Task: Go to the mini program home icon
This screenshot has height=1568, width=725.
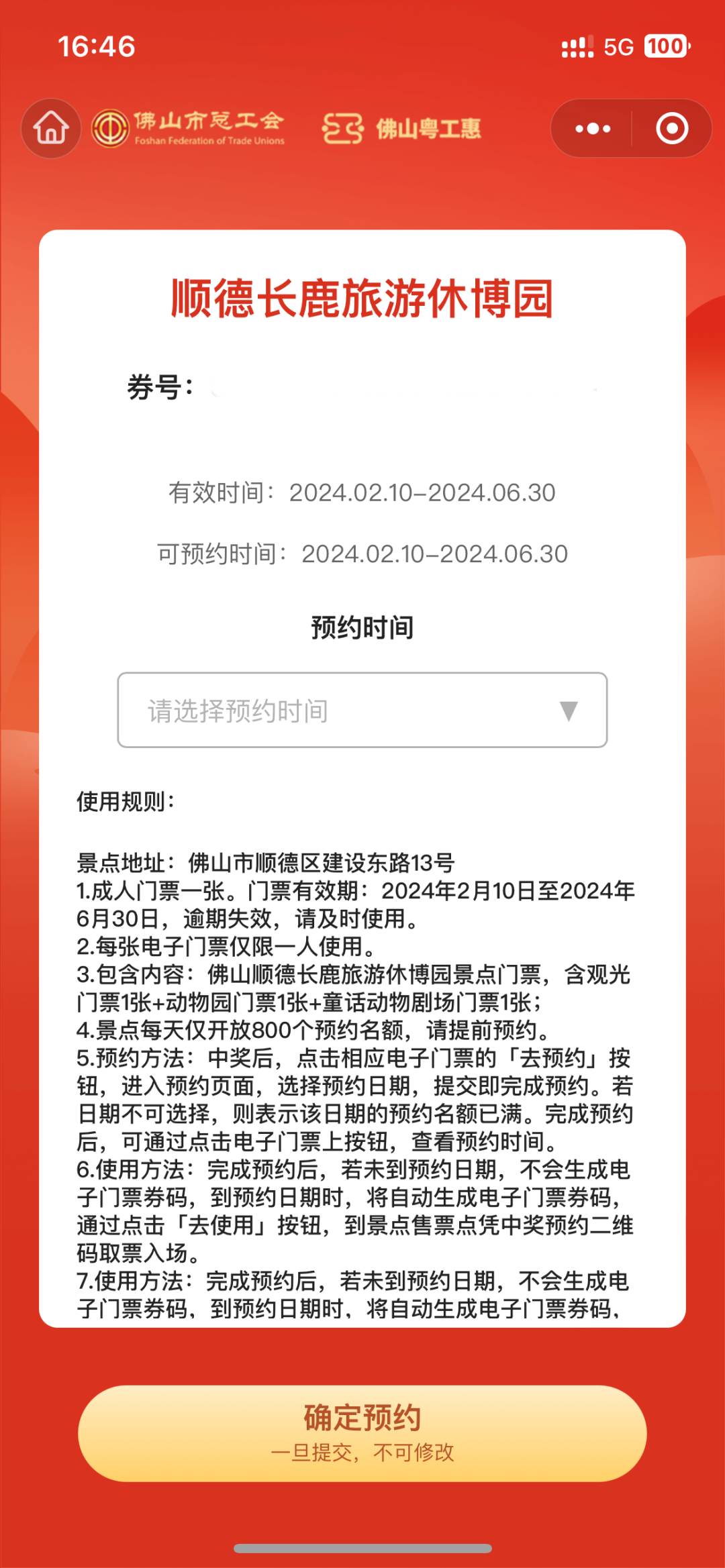Action: point(51,128)
